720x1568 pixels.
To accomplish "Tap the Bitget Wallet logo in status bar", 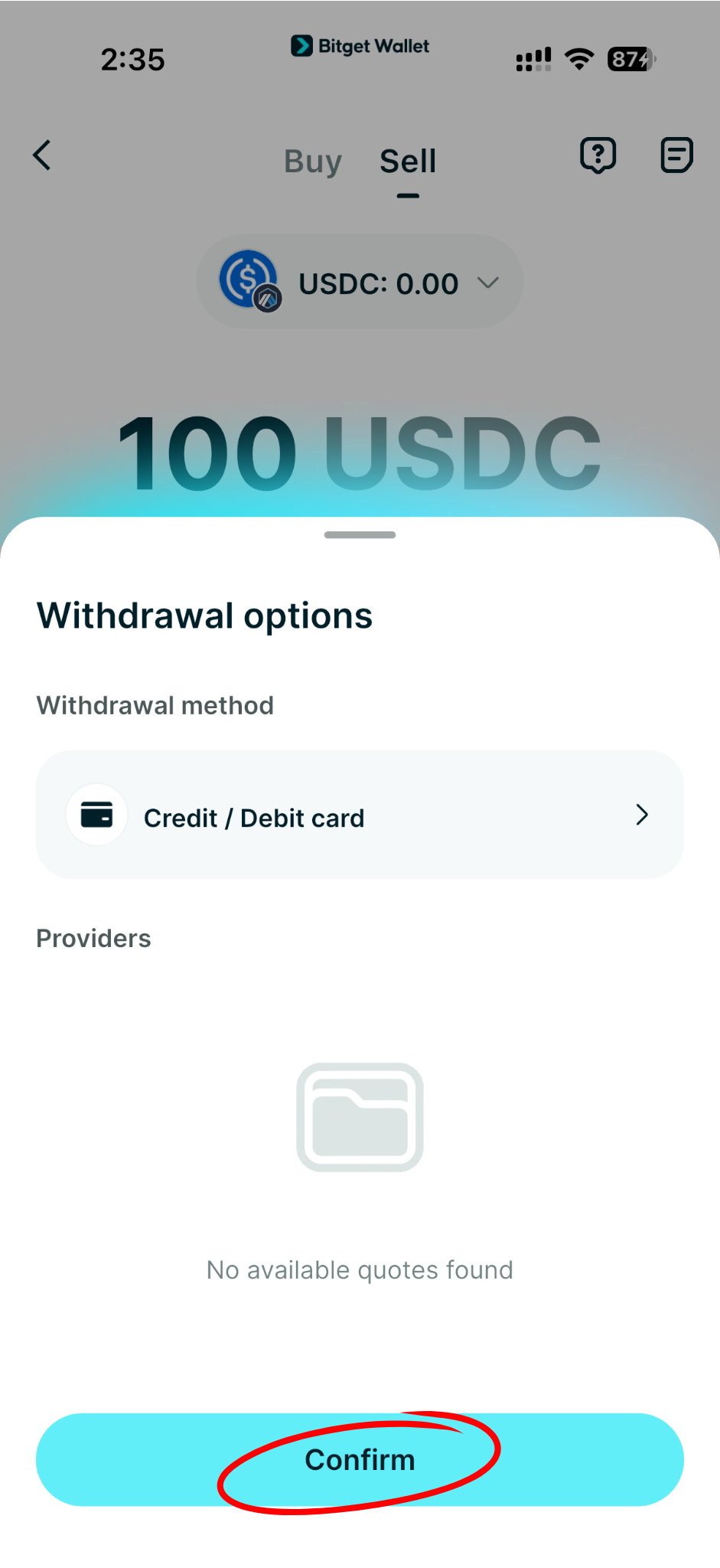I will point(359,45).
